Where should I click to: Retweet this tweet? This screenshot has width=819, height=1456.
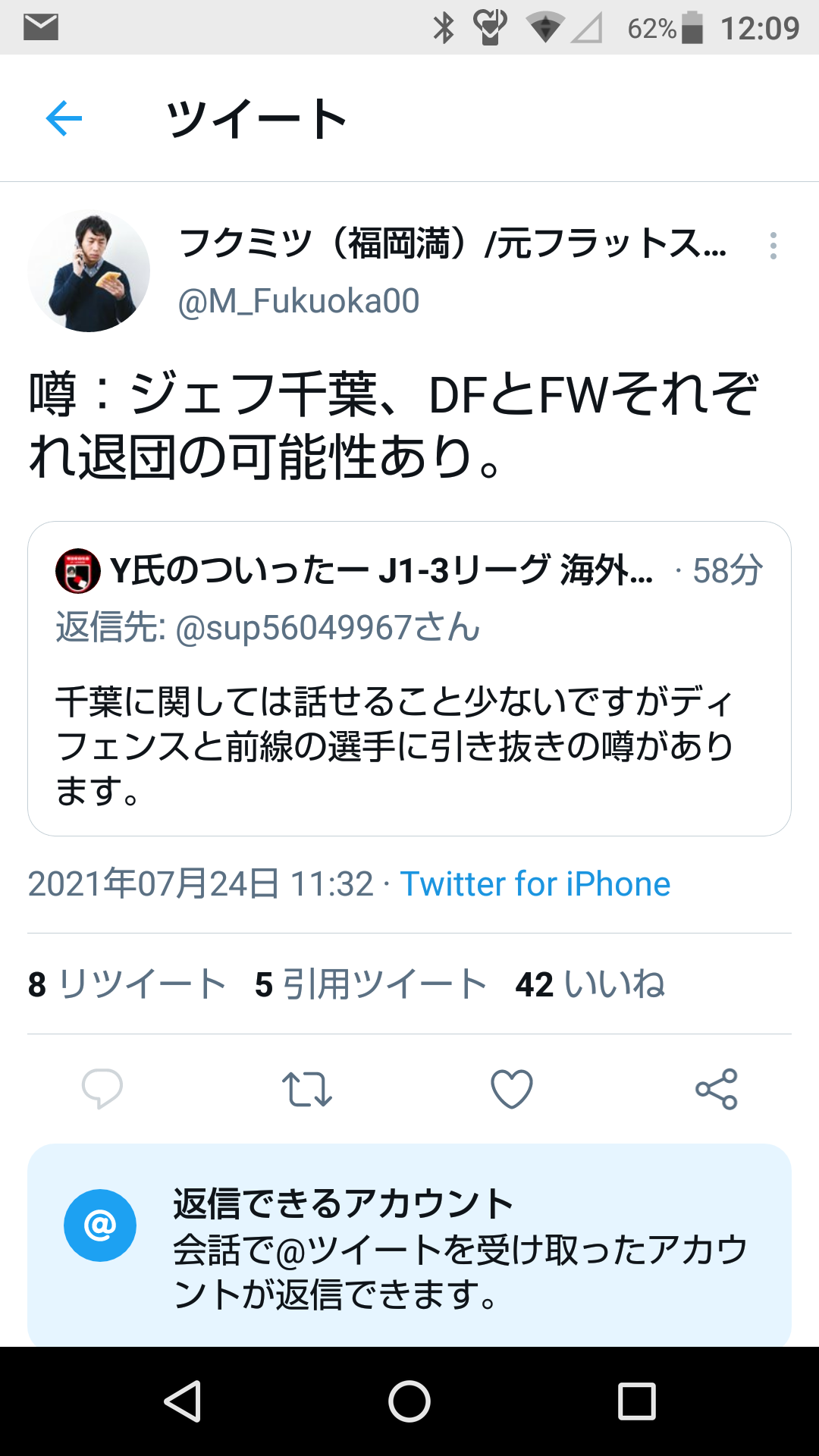point(307,1089)
